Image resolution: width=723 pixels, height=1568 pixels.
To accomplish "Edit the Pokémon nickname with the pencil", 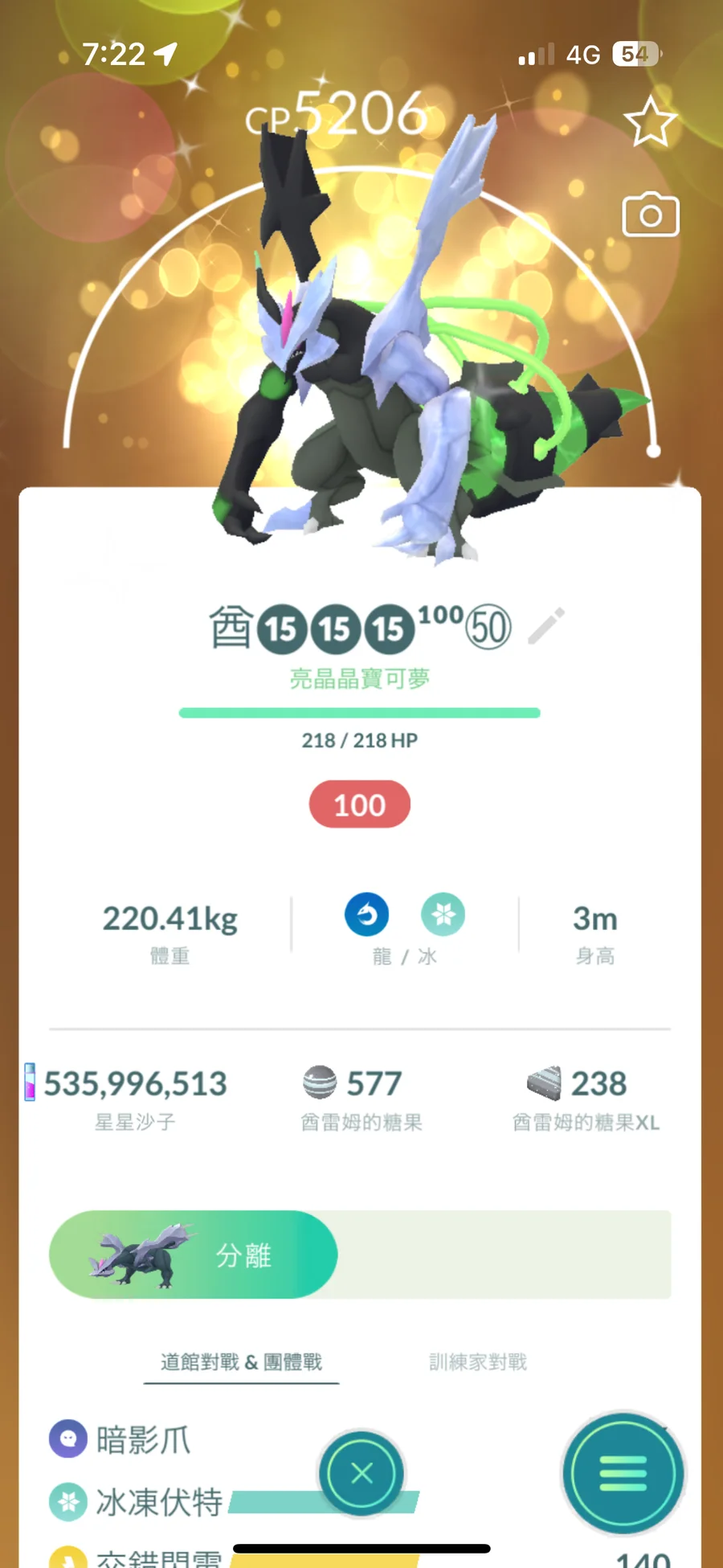I will (546, 627).
